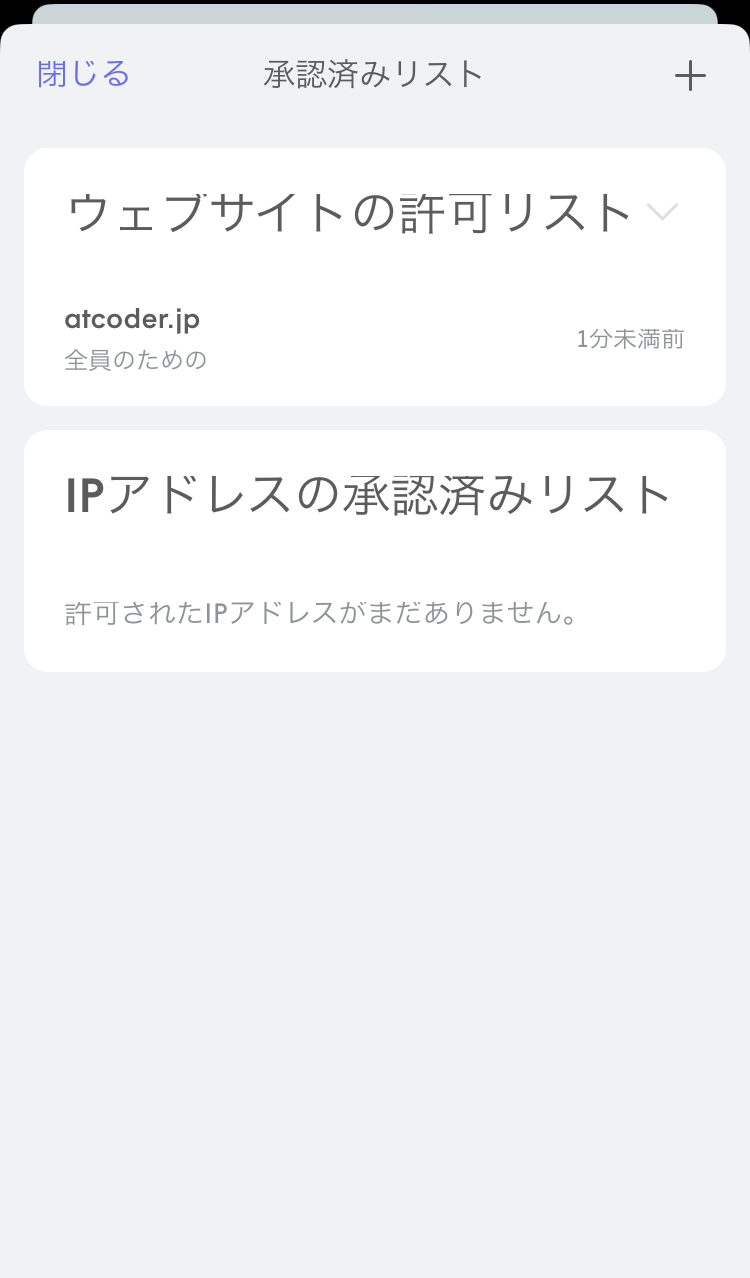Add a new entry with the plus icon

690,76
